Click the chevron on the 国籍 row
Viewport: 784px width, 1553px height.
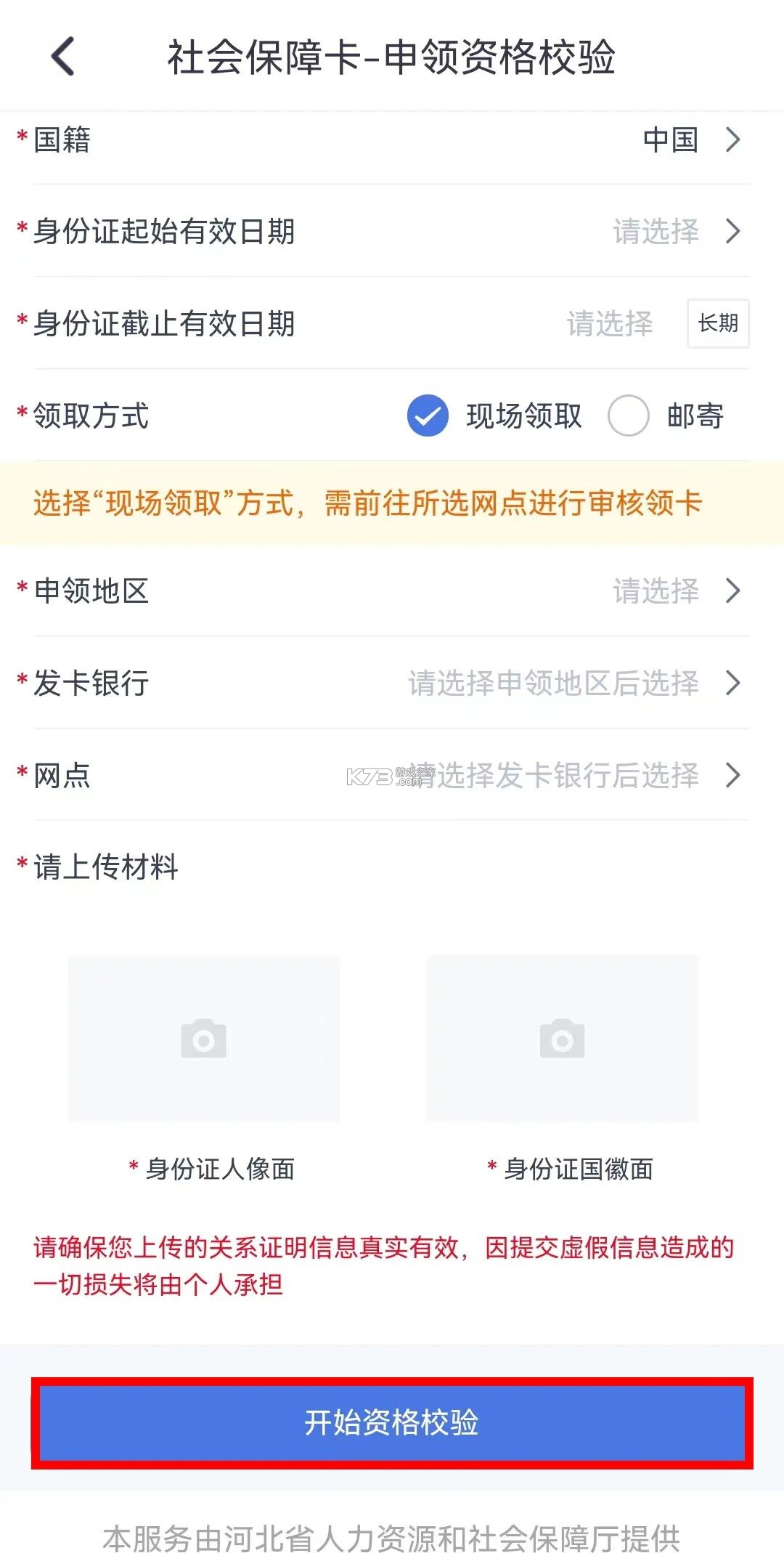[x=733, y=140]
